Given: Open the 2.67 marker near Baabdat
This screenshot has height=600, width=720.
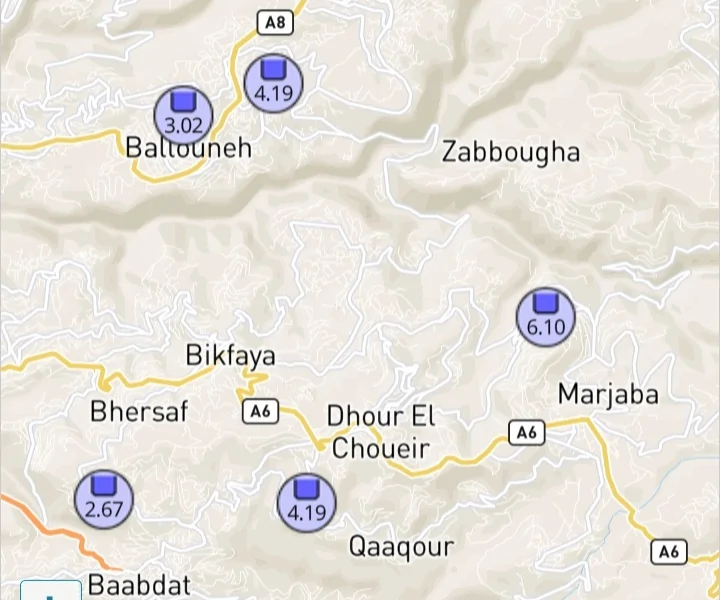Looking at the screenshot, I should click(x=104, y=497).
